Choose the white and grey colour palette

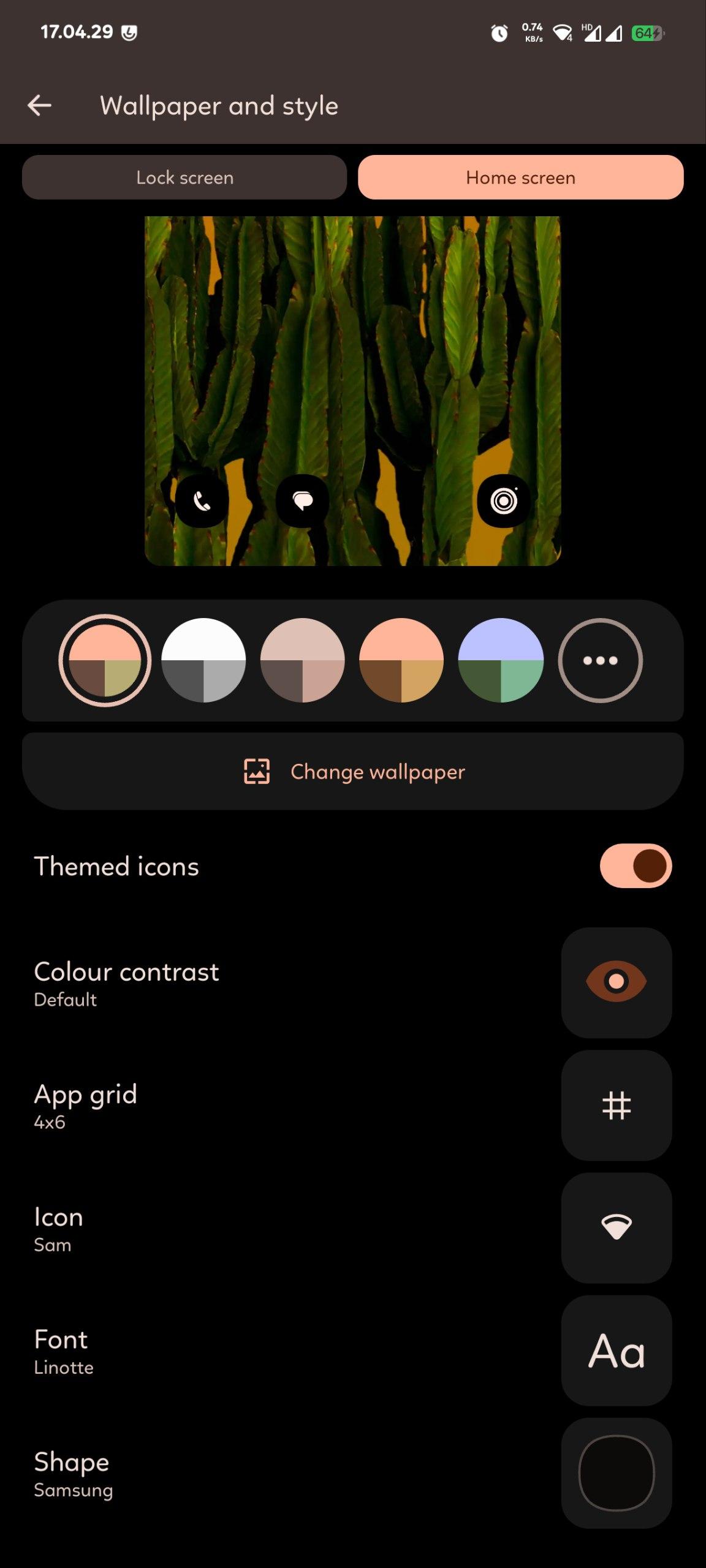coord(203,660)
